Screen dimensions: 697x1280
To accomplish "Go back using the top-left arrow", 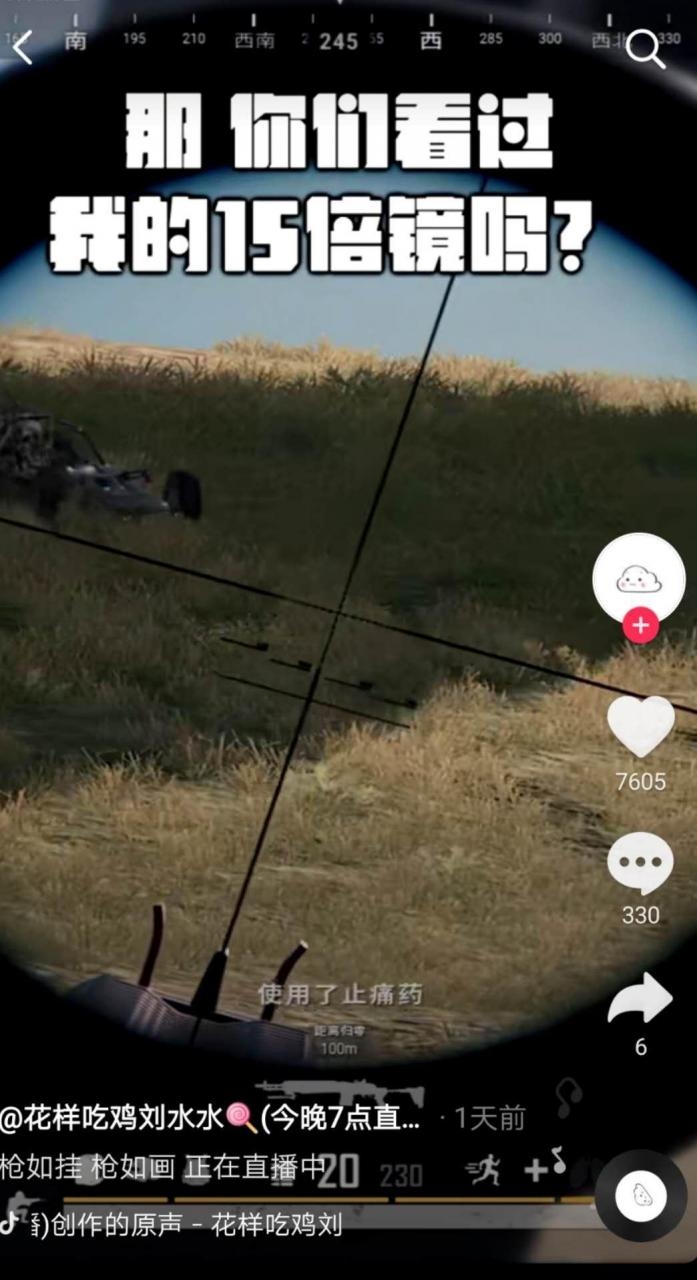I will pos(23,46).
